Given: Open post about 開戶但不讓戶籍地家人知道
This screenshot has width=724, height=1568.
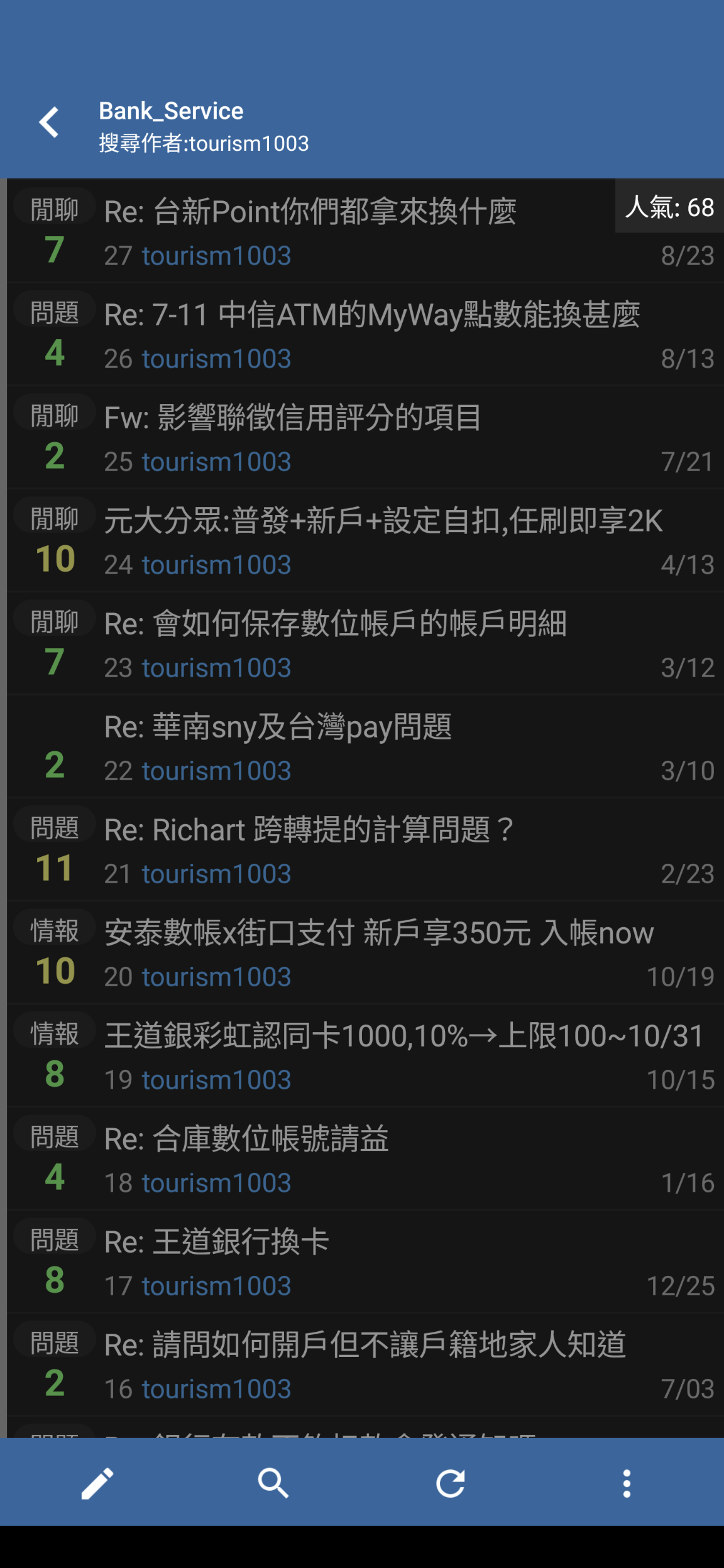Looking at the screenshot, I should [x=365, y=1364].
